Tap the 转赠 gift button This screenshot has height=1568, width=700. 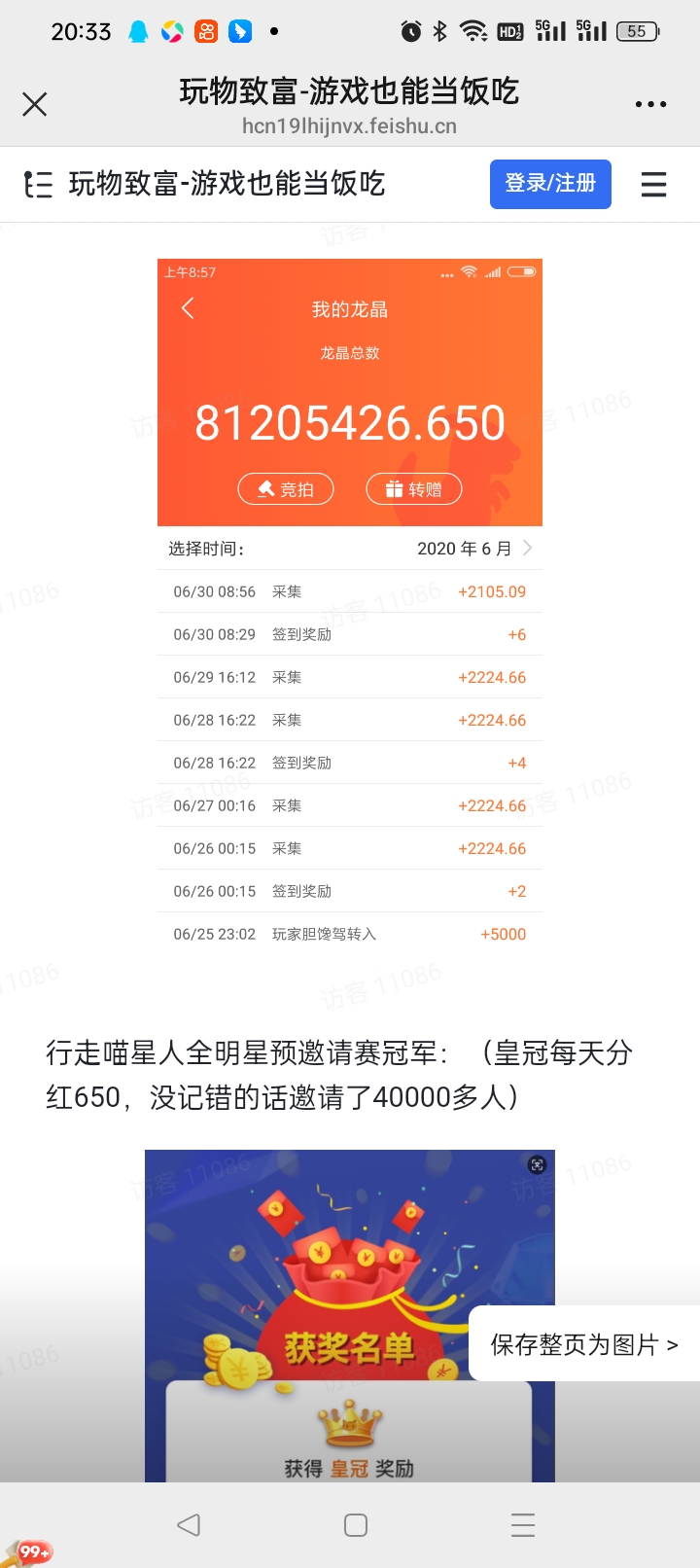[412, 489]
